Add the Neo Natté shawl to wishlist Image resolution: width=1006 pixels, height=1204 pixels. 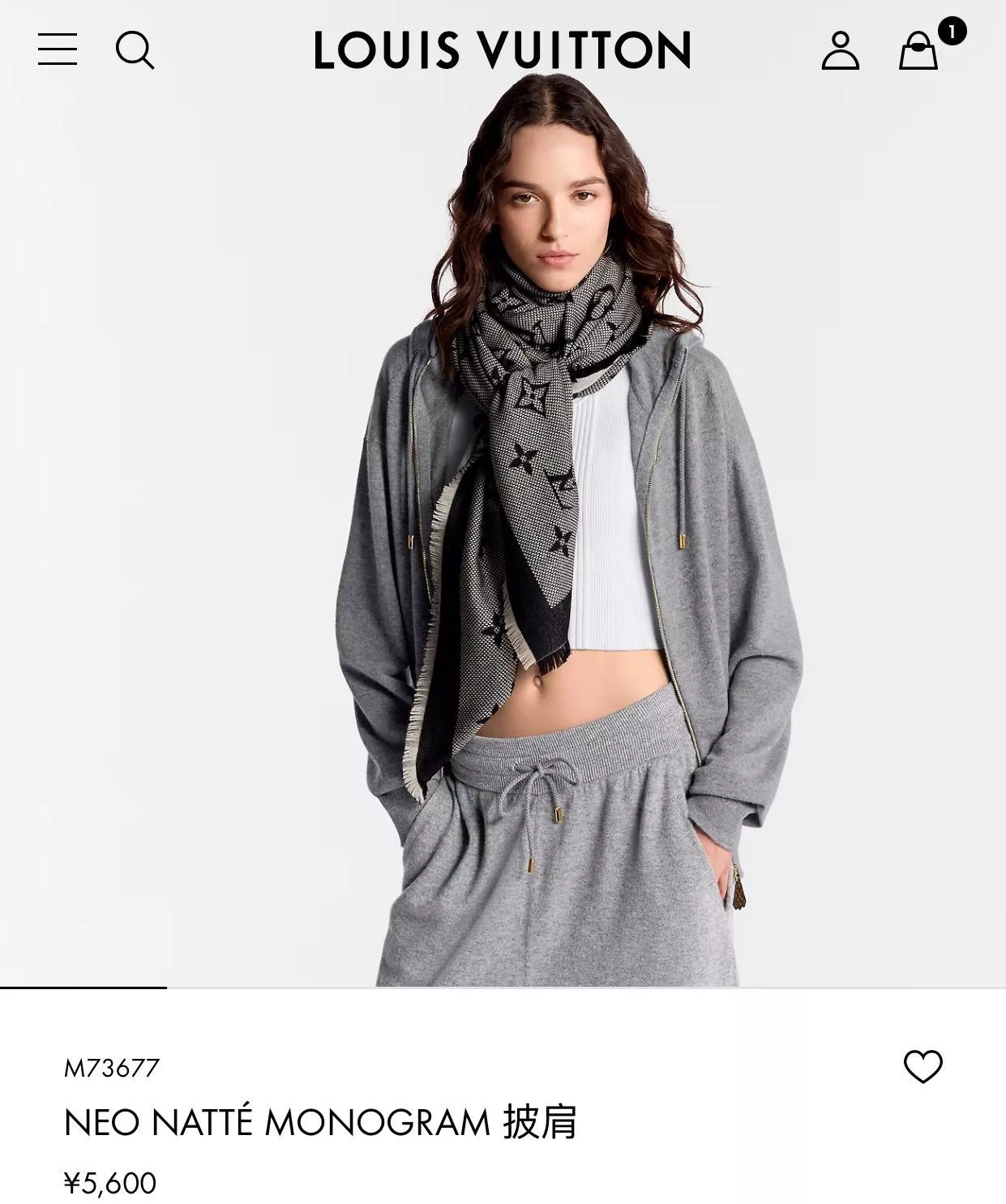923,1067
